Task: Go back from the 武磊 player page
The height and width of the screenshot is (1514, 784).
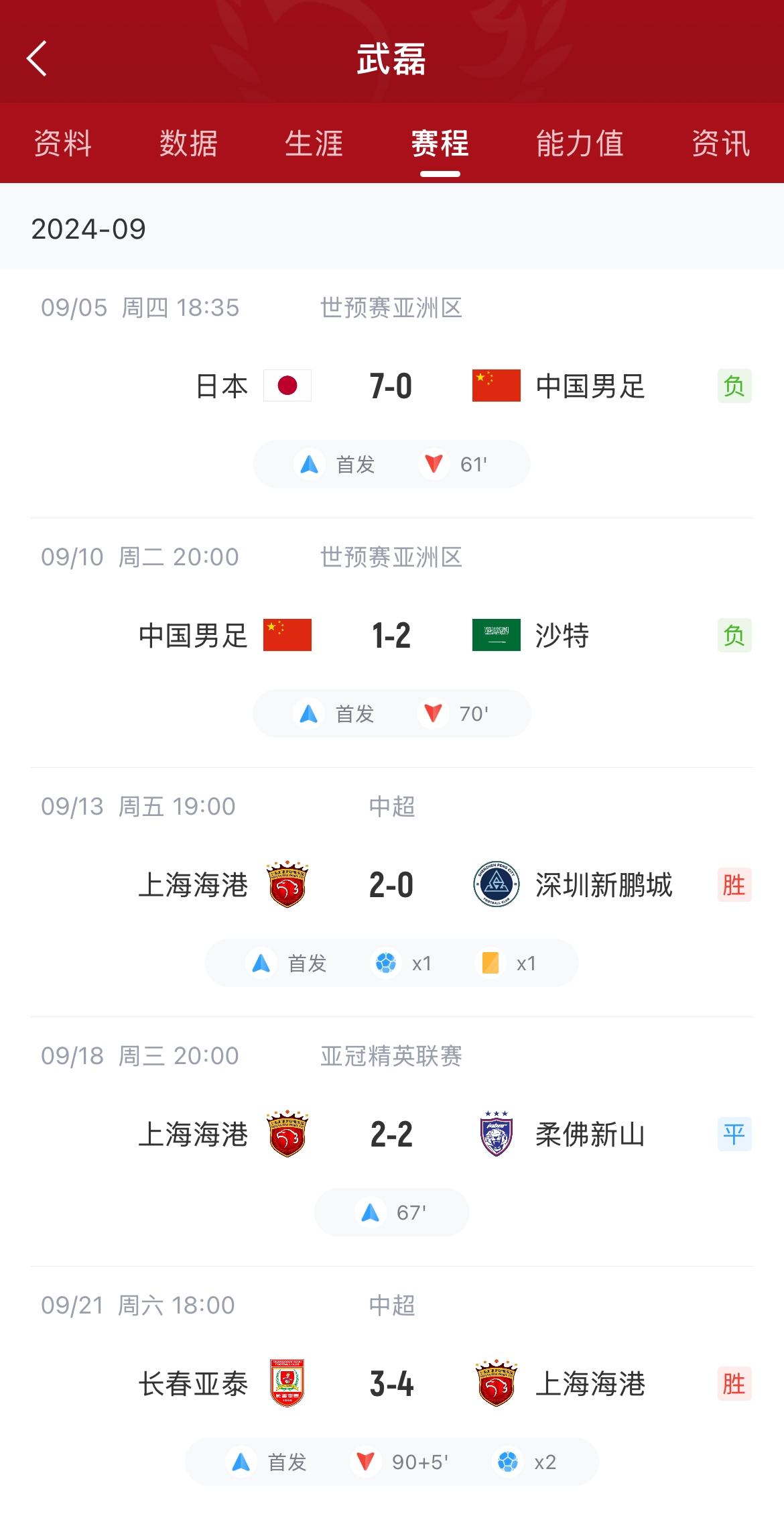Action: [x=38, y=59]
